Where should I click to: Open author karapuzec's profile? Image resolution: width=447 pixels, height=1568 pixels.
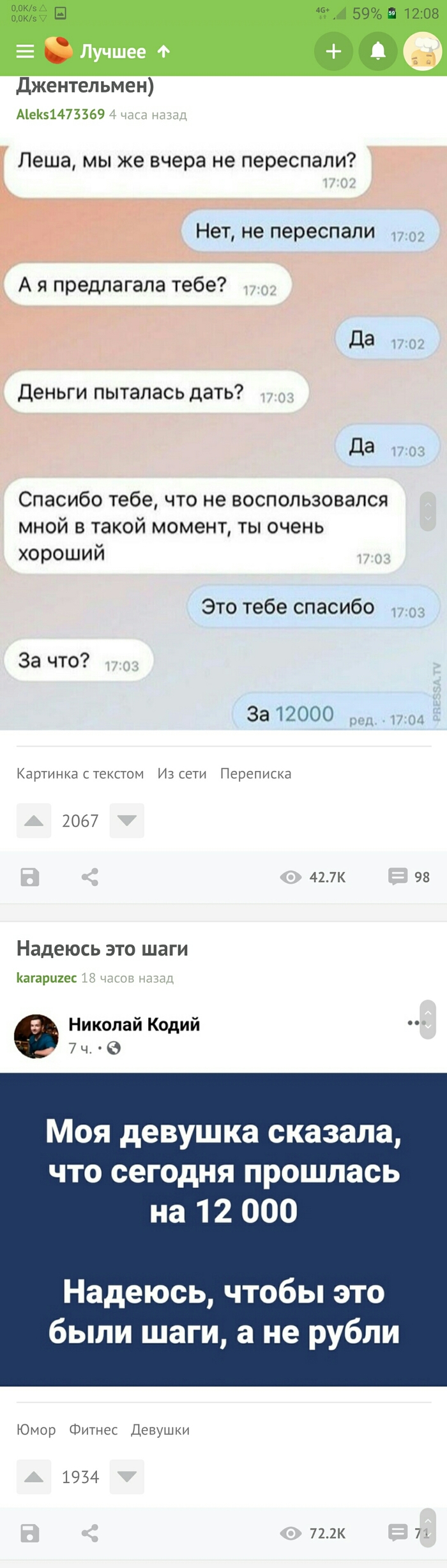click(47, 978)
